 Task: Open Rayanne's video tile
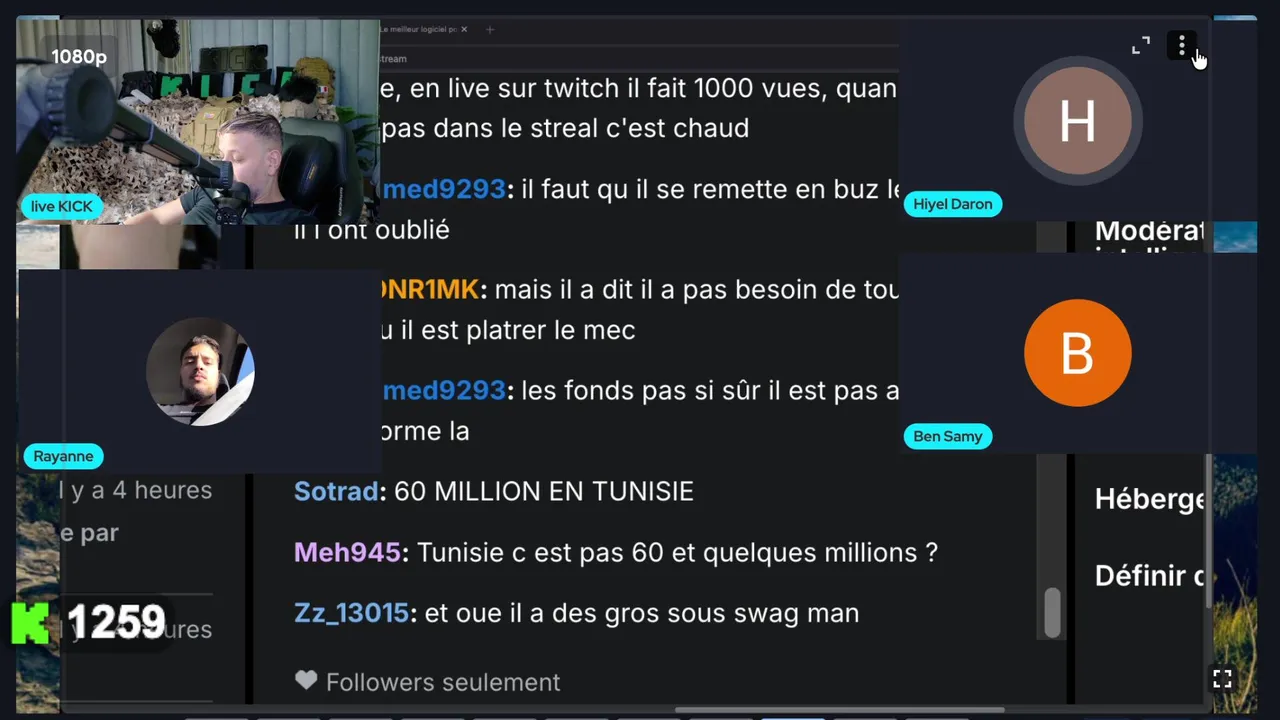click(200, 372)
